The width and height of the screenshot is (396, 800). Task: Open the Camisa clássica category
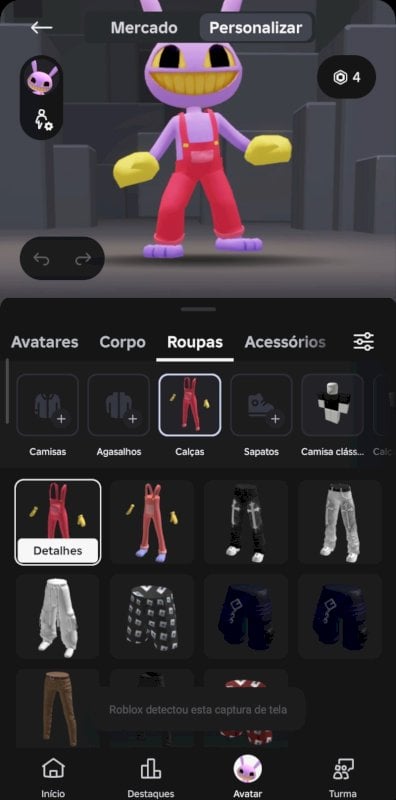pyautogui.click(x=333, y=415)
